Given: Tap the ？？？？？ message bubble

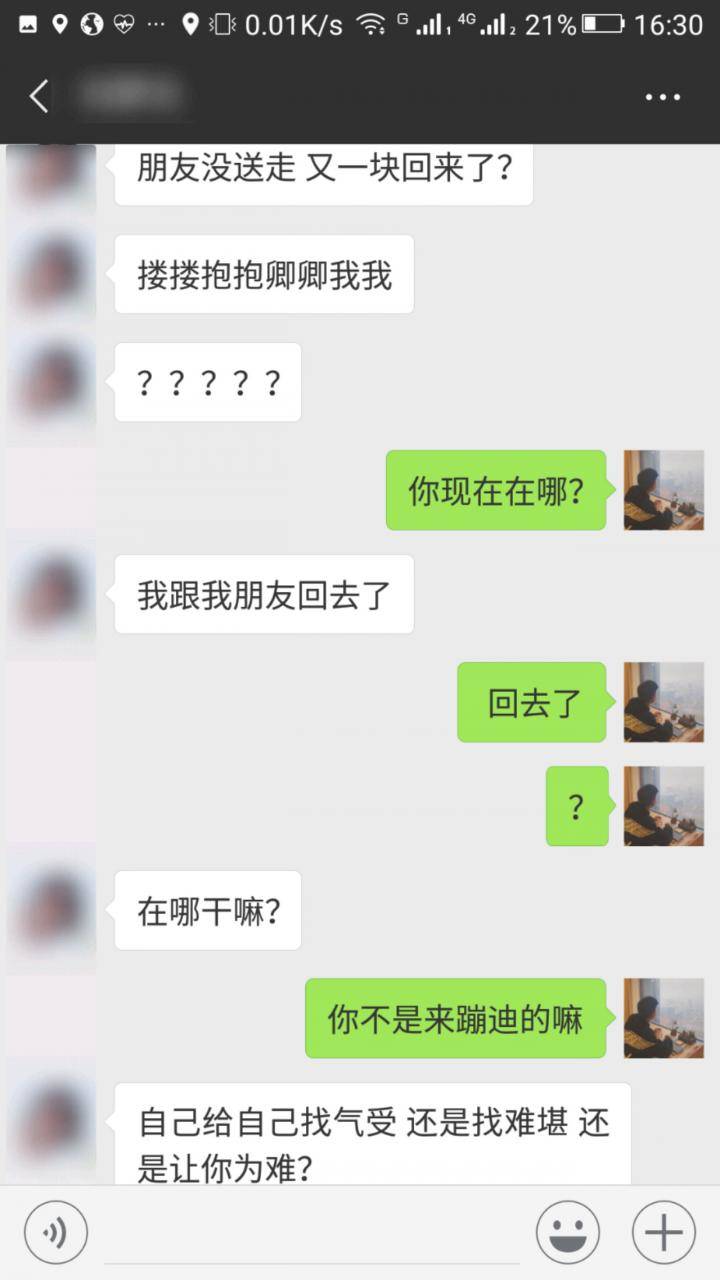Looking at the screenshot, I should tap(207, 382).
